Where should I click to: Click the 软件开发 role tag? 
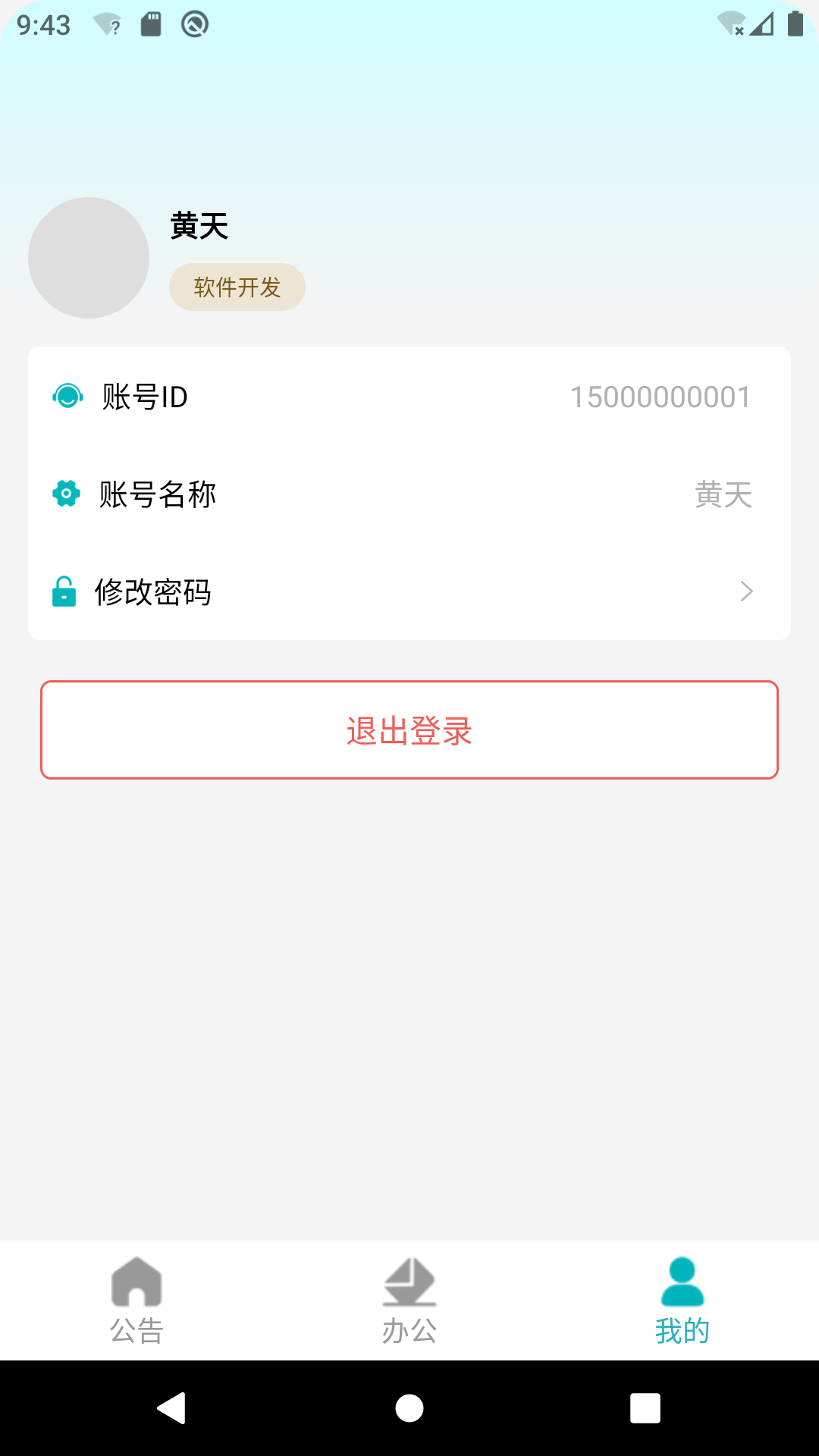[x=237, y=287]
